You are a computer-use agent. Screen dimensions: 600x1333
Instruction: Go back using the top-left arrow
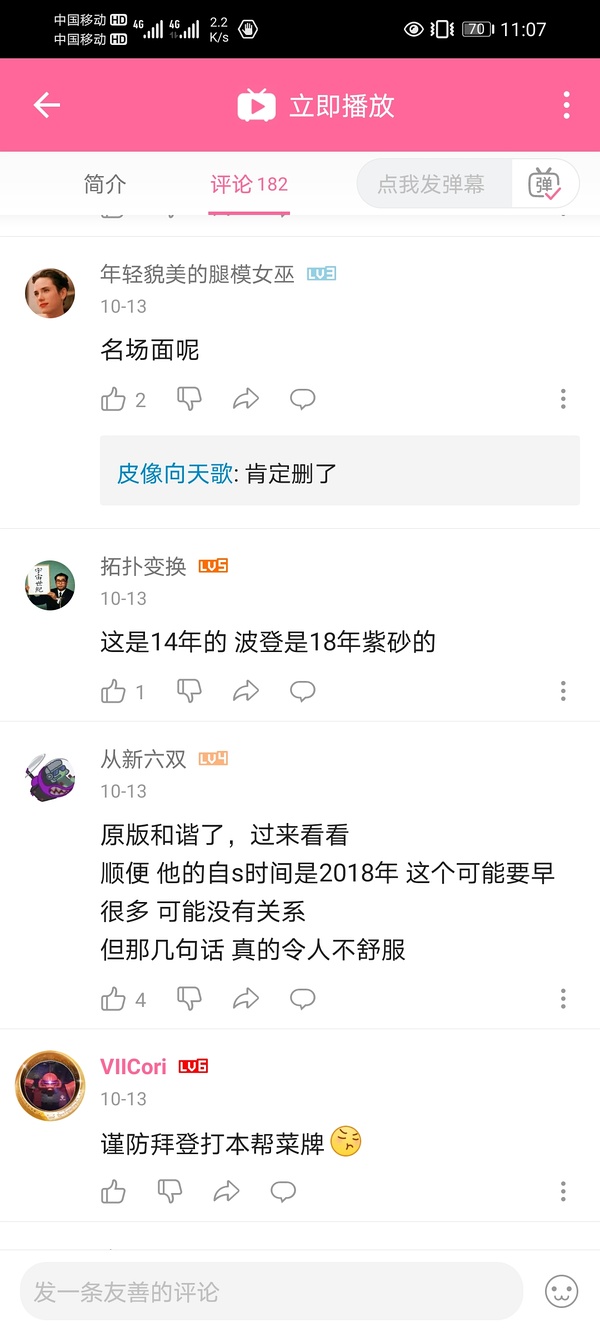[47, 106]
